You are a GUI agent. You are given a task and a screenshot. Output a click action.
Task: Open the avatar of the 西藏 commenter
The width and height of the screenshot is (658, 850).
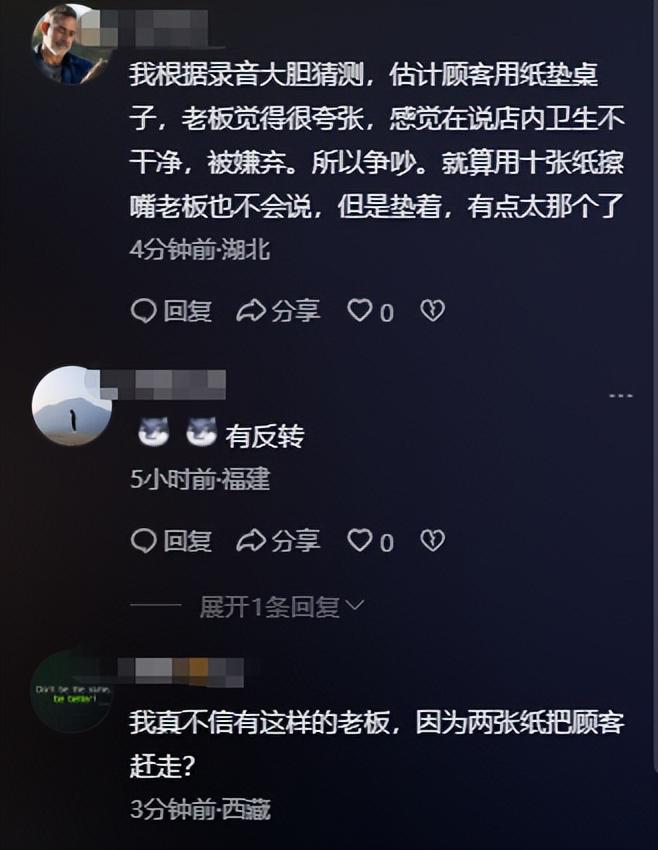(x=70, y=691)
